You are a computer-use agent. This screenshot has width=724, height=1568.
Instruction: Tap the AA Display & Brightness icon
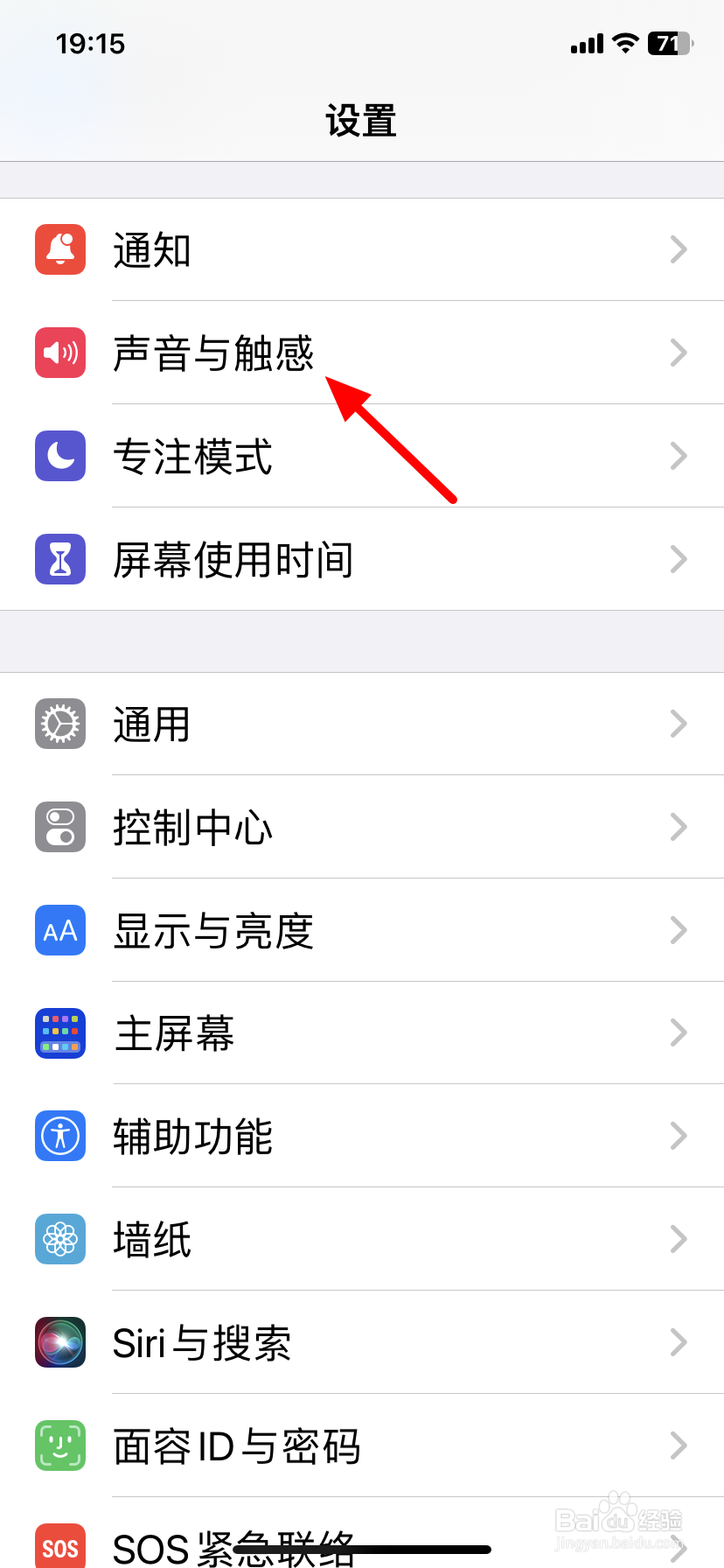pyautogui.click(x=59, y=930)
